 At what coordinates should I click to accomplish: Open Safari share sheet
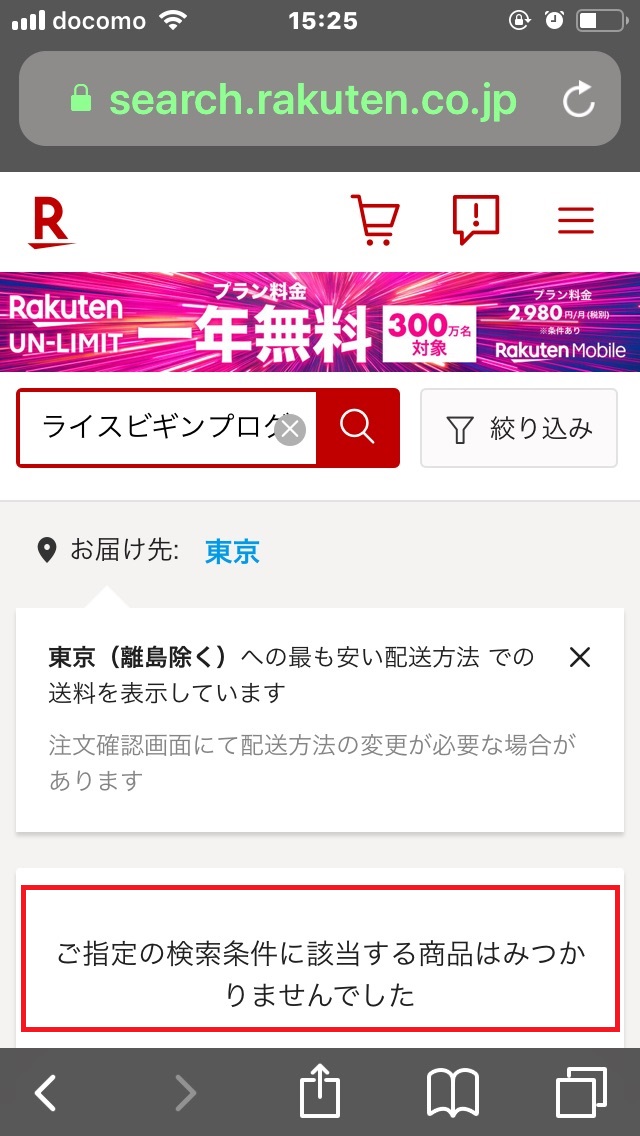click(x=320, y=1091)
